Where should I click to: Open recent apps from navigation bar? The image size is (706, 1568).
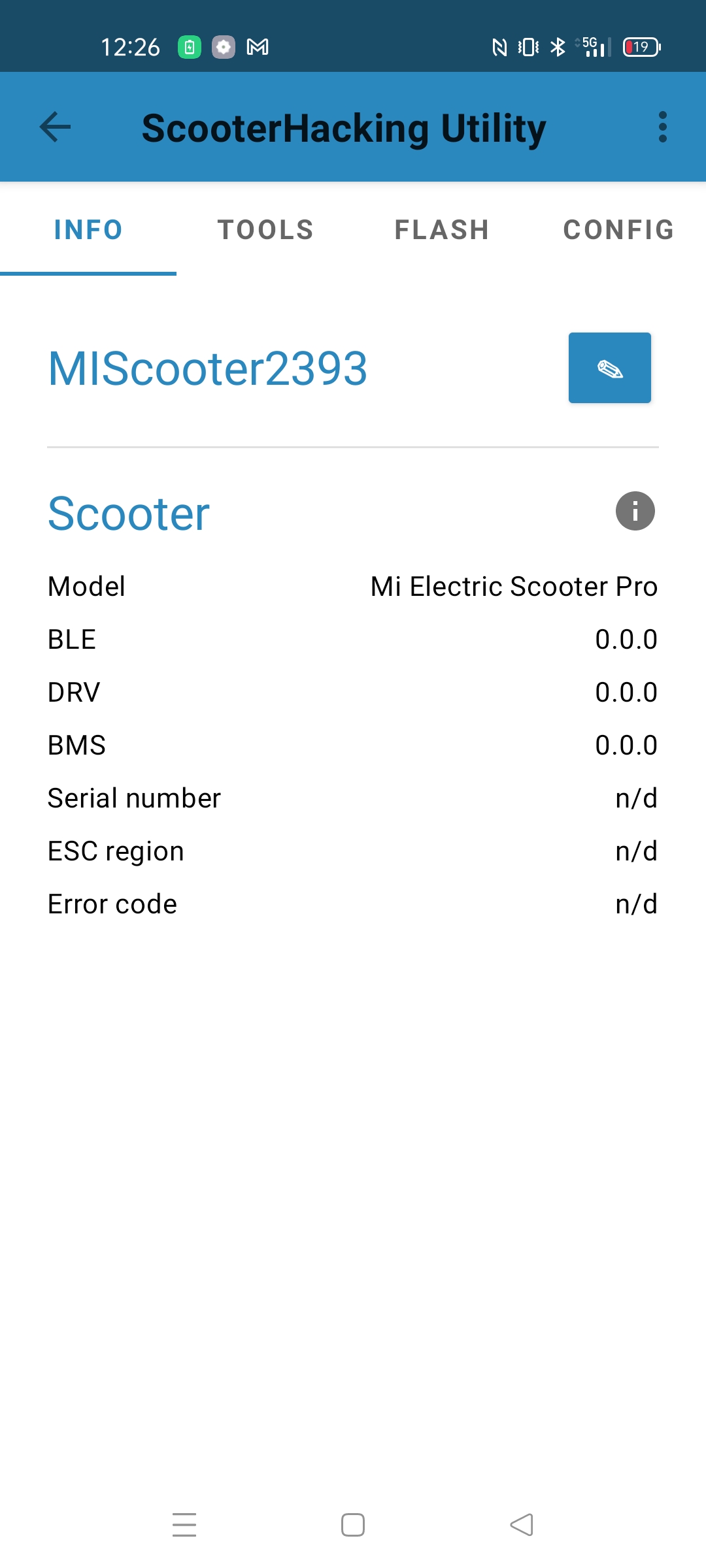[184, 1525]
